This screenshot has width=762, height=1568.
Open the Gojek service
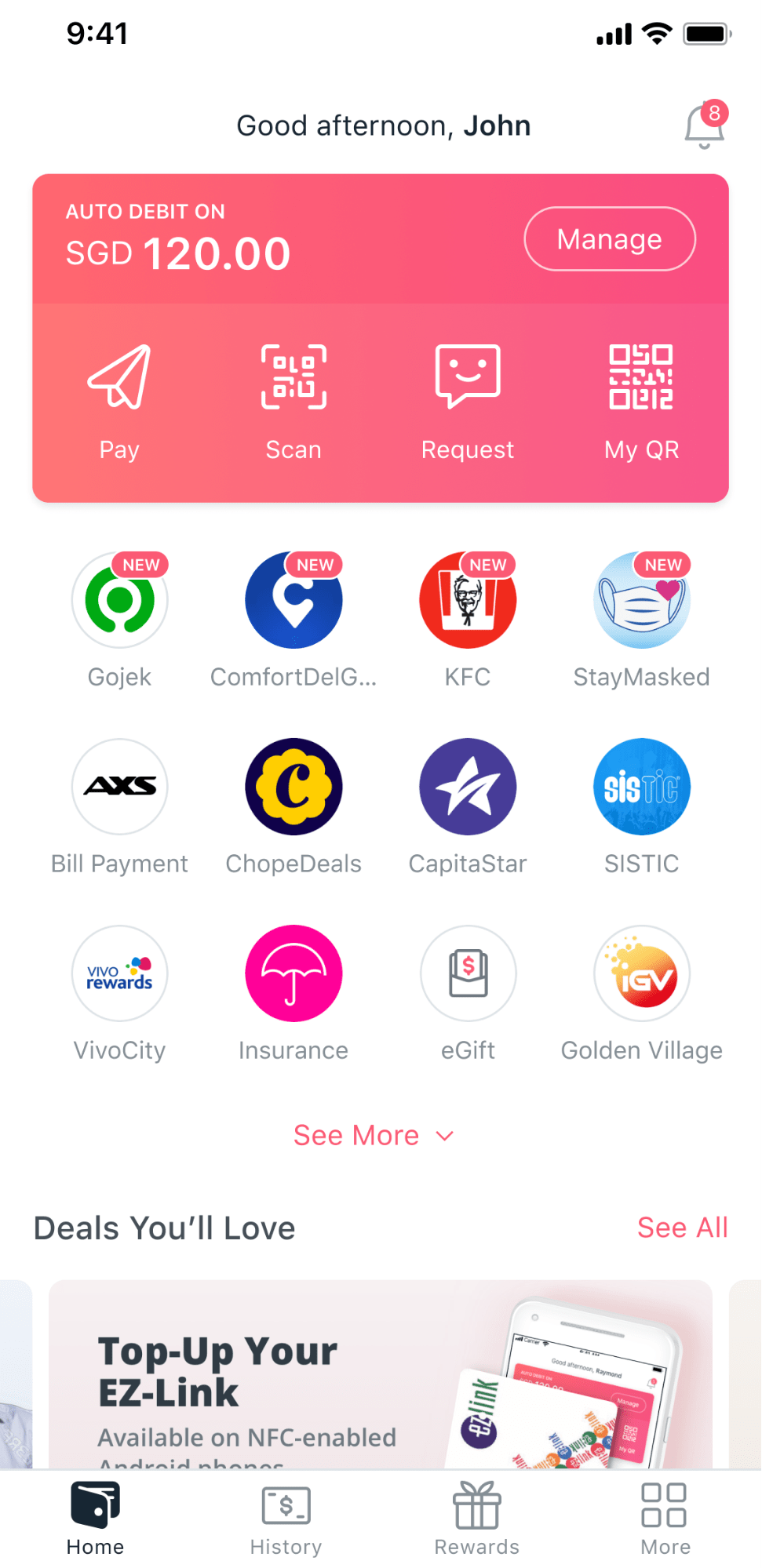coord(119,601)
